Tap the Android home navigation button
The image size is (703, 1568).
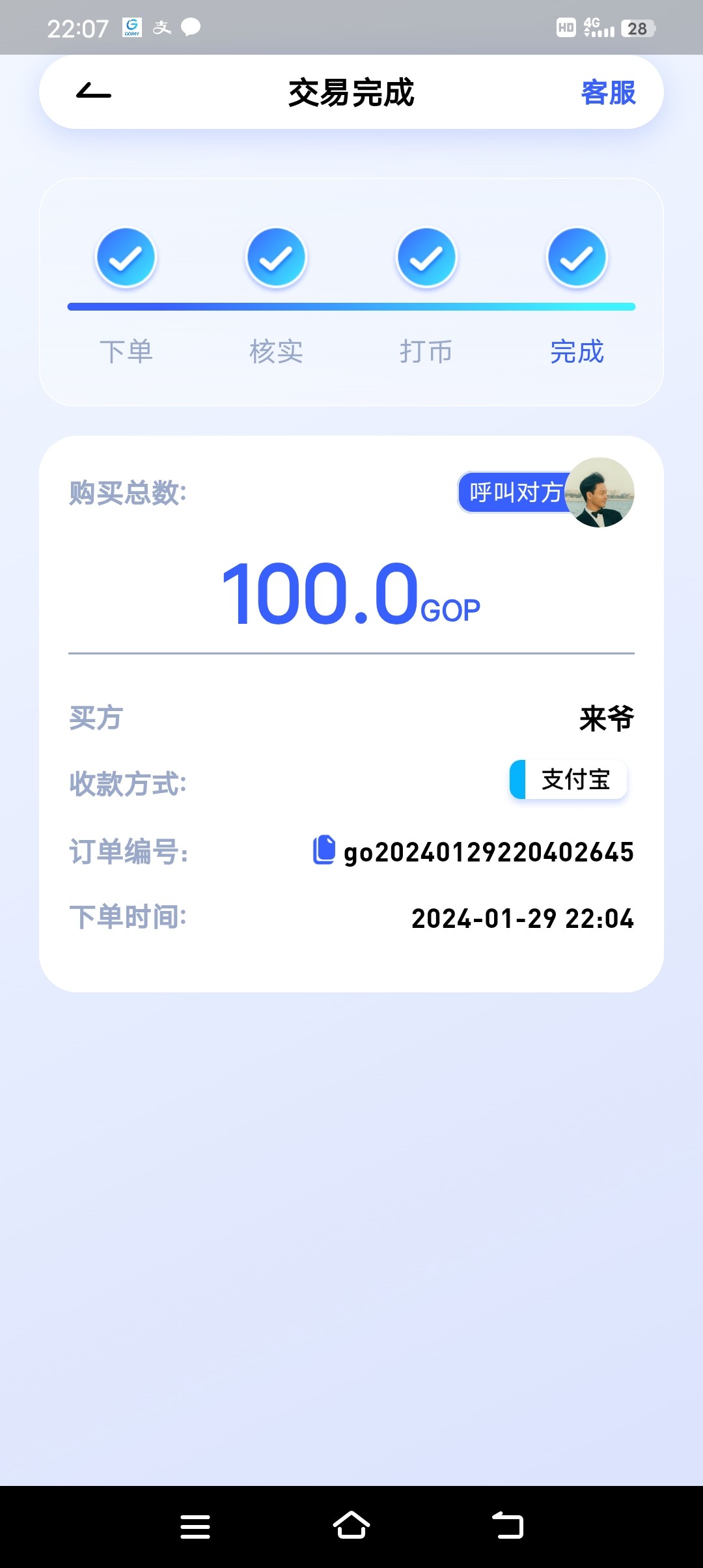(351, 1526)
